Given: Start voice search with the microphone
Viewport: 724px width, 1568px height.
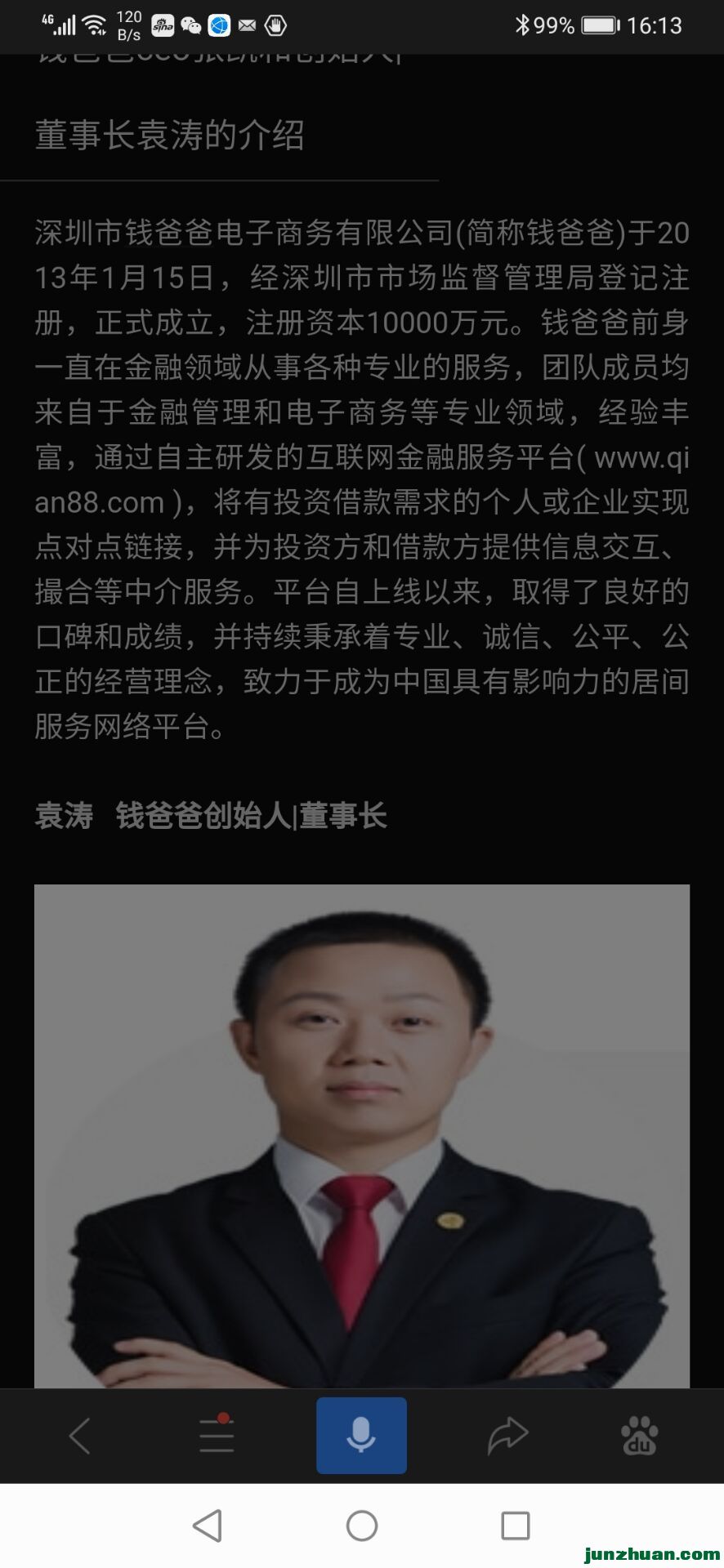Looking at the screenshot, I should click(x=361, y=1436).
